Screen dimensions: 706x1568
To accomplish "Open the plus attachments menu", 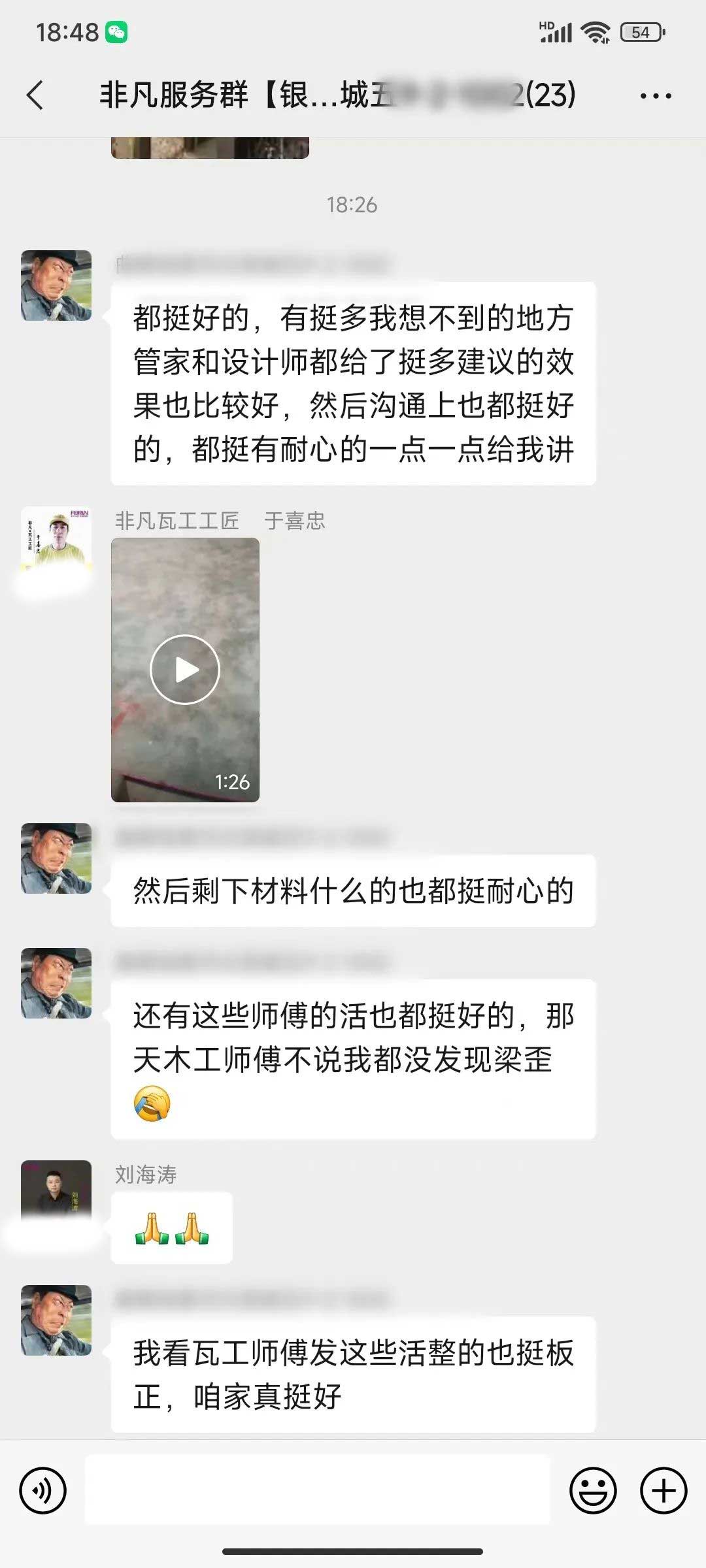I will (x=663, y=1490).
